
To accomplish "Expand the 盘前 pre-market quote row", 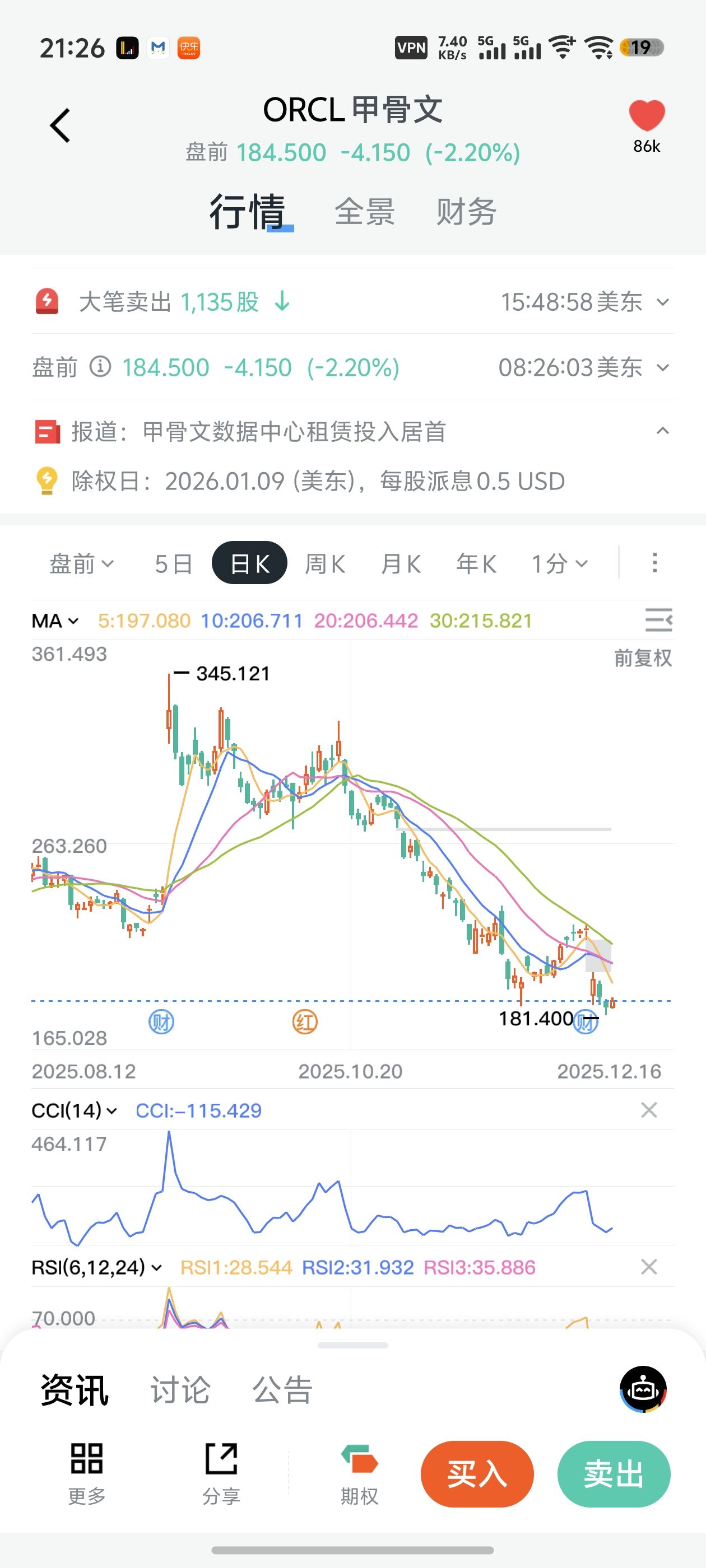I will 663,368.
